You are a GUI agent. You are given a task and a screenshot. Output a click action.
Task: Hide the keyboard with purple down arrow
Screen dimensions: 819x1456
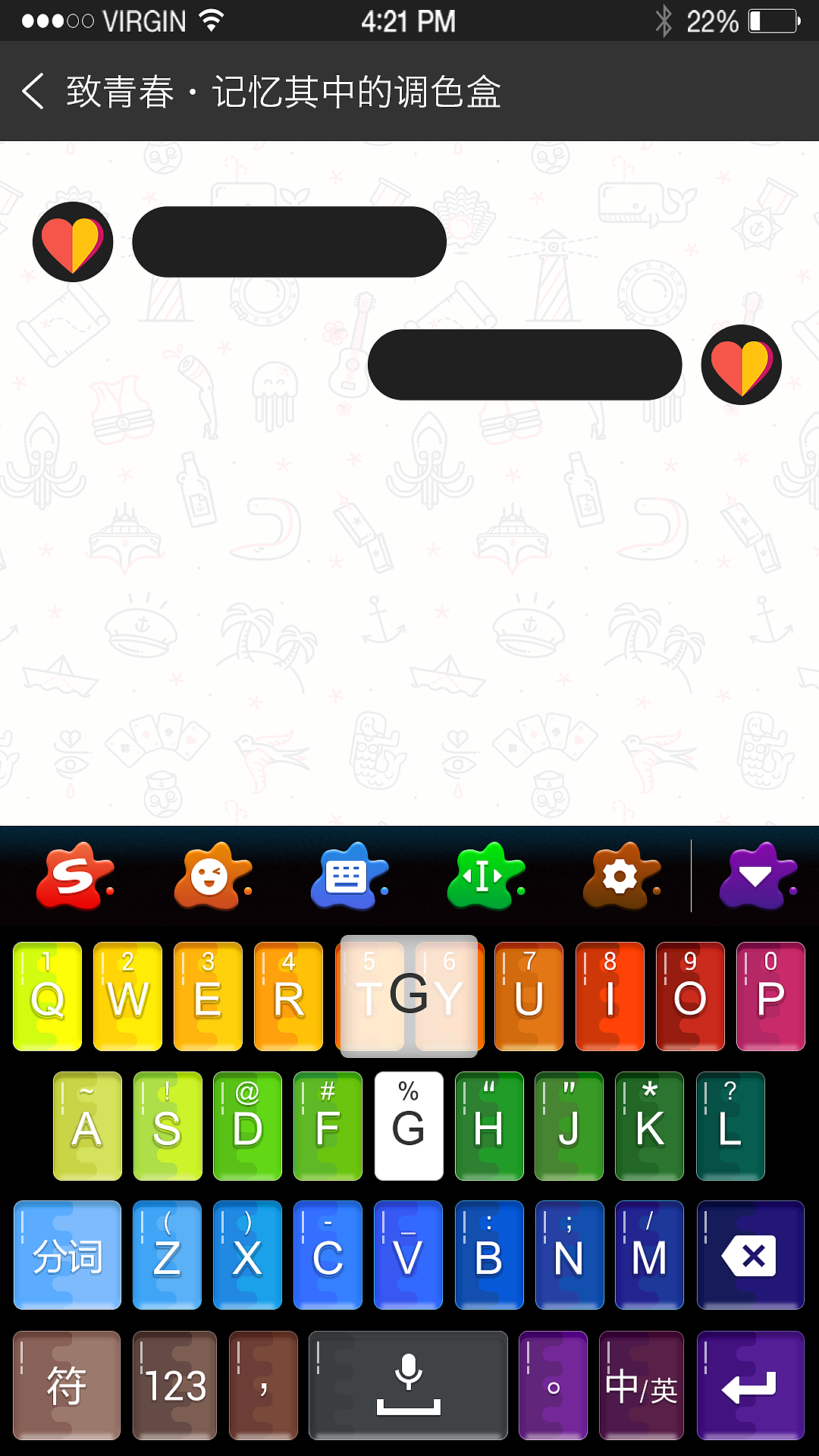click(x=757, y=876)
